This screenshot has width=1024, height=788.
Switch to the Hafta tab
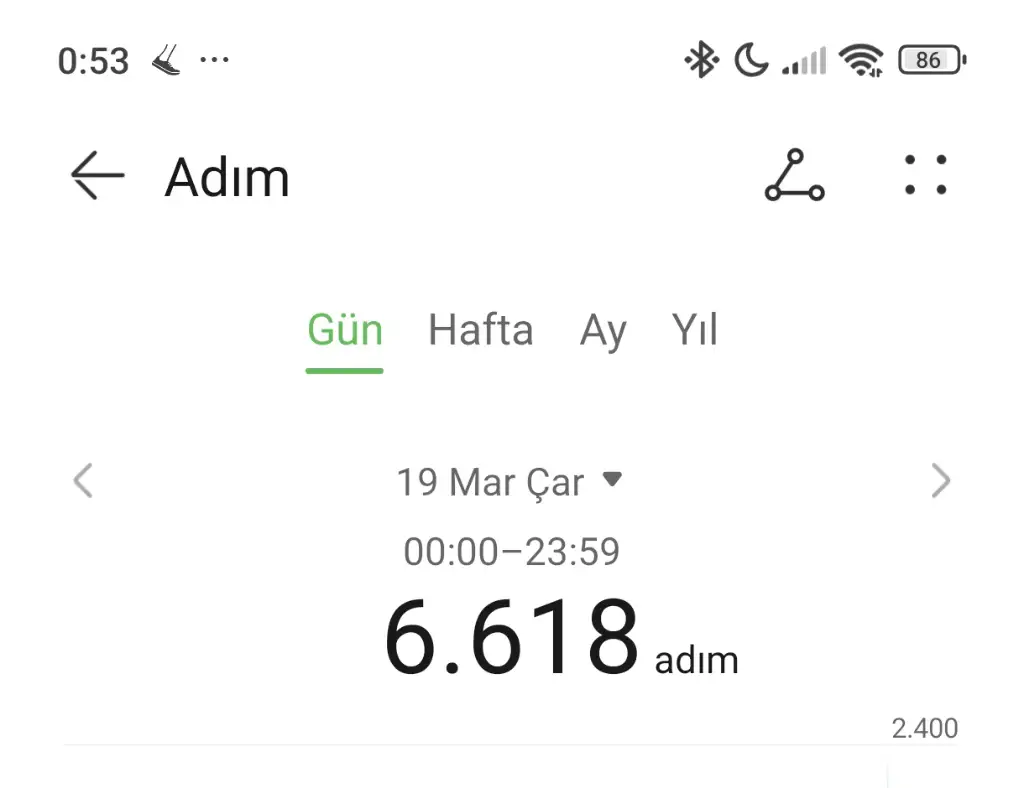480,331
